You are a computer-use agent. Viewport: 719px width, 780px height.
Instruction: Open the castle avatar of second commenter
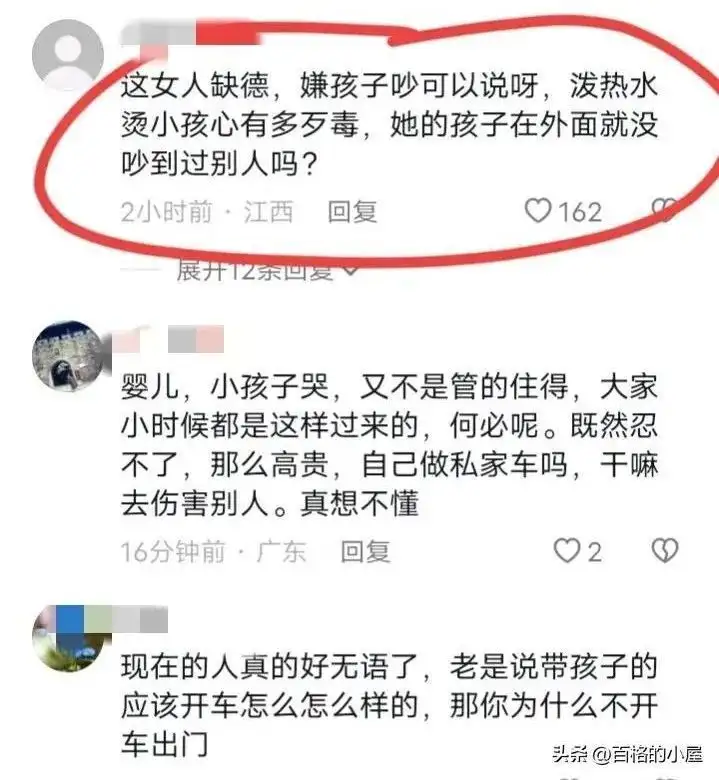pyautogui.click(x=67, y=356)
